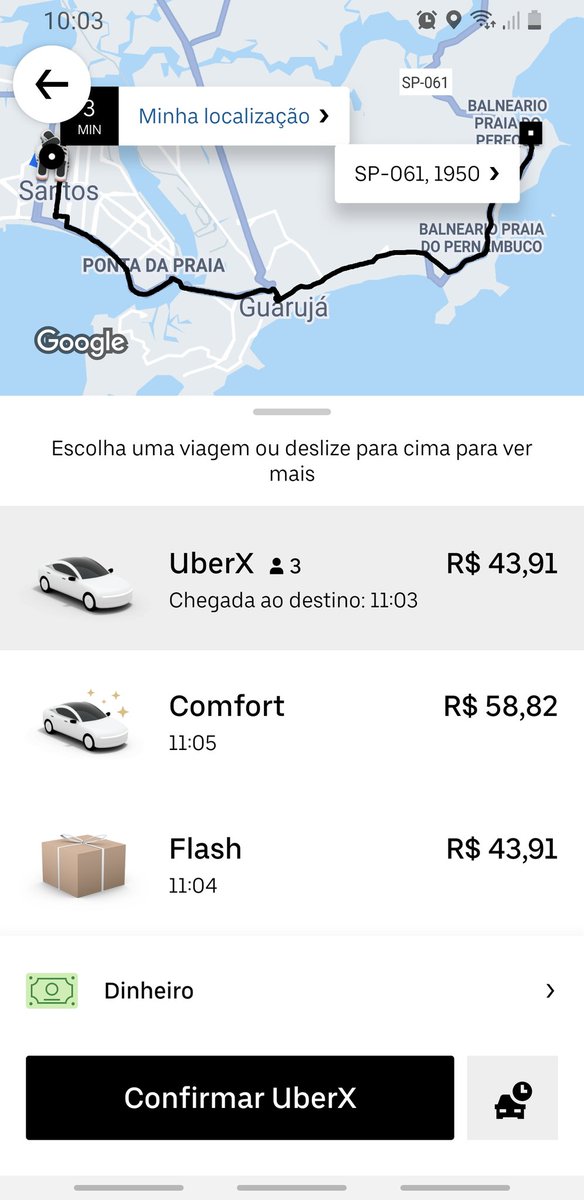Viewport: 584px width, 1200px height.
Task: Schedule a ride with the clock-car button
Action: 513,1098
